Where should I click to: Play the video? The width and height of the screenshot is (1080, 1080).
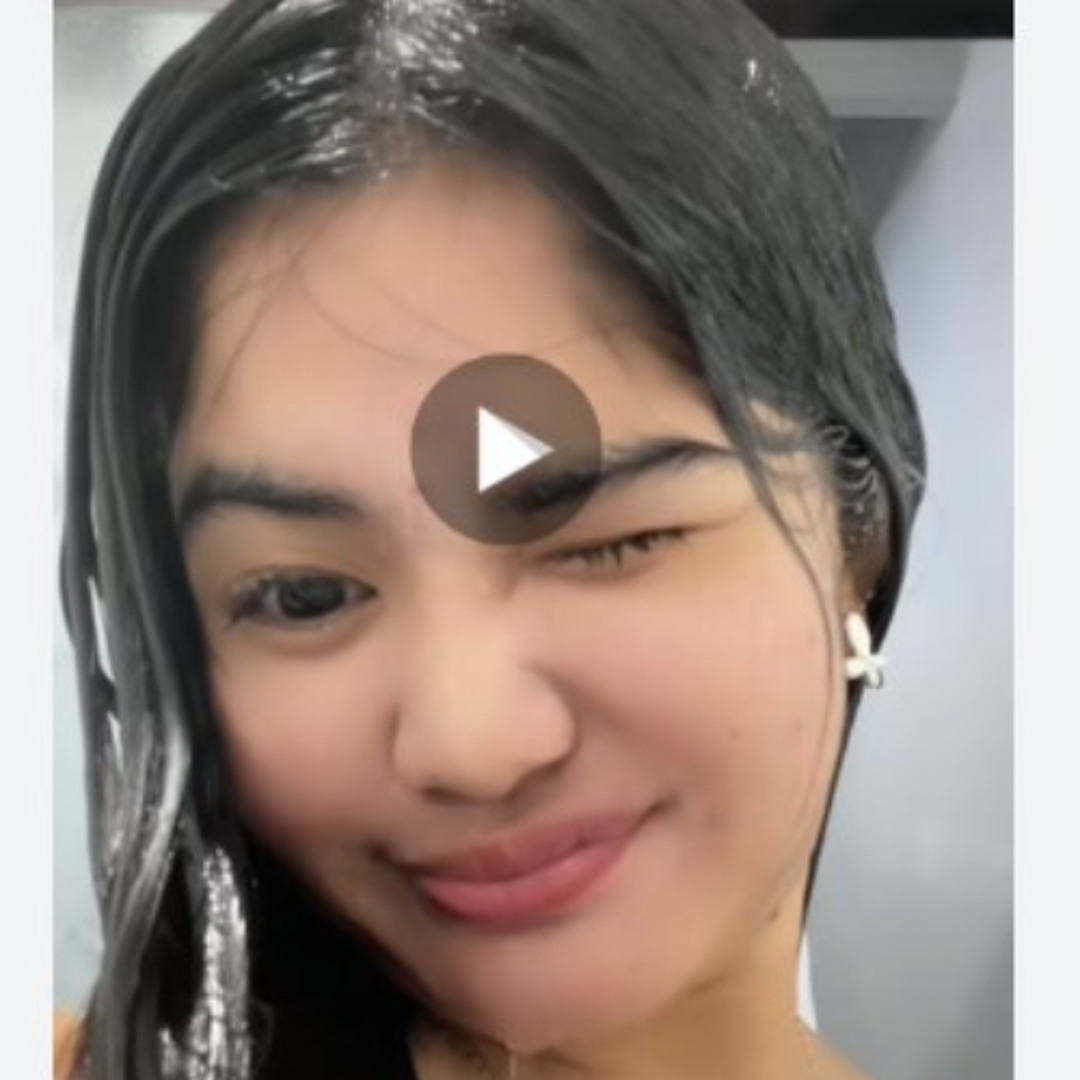click(506, 450)
